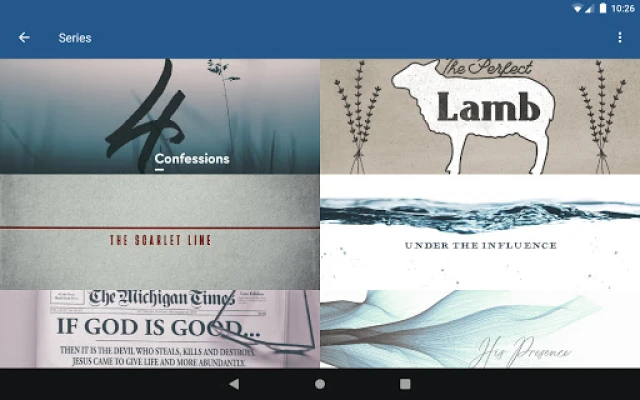
Task: Open the overflow menu
Action: point(620,38)
